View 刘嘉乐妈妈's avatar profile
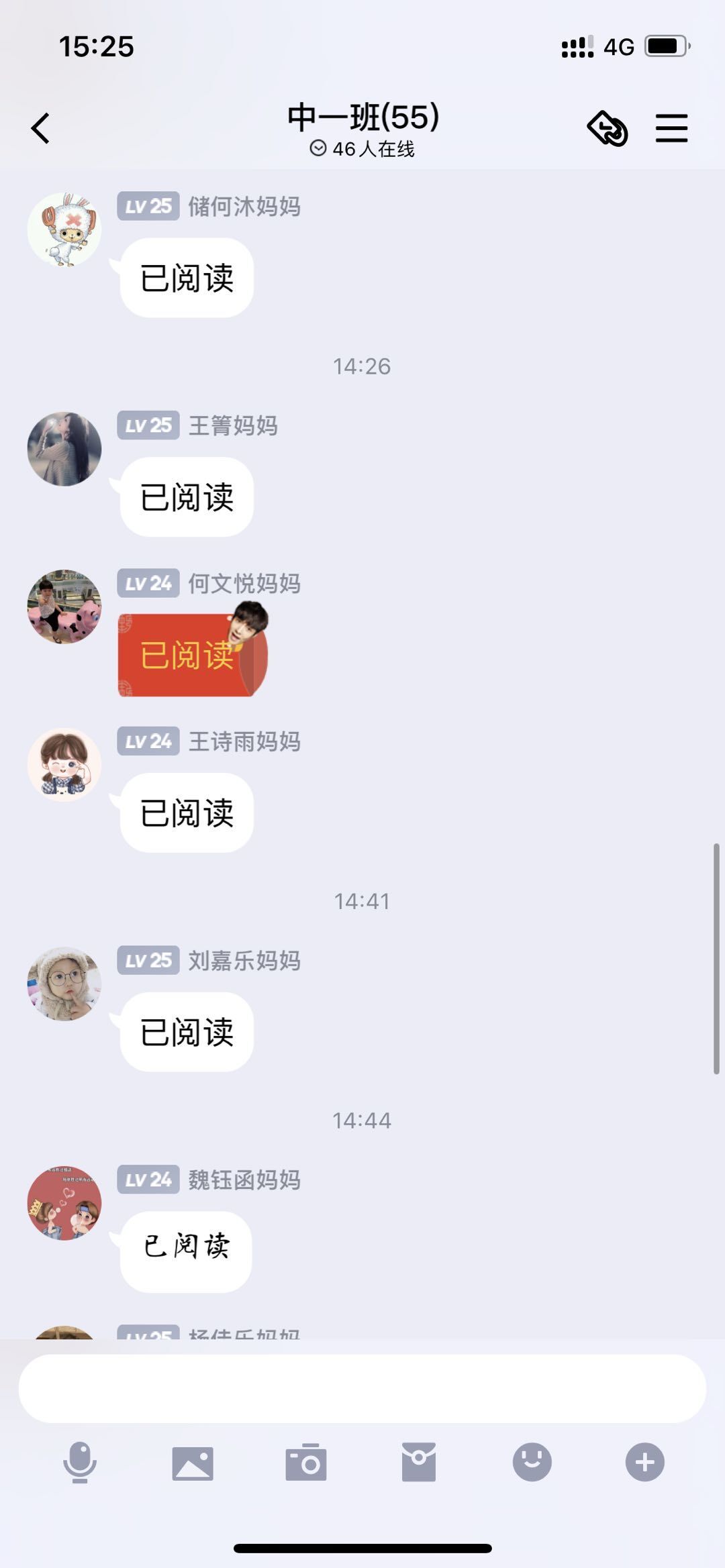This screenshot has height=1568, width=725. click(x=64, y=984)
